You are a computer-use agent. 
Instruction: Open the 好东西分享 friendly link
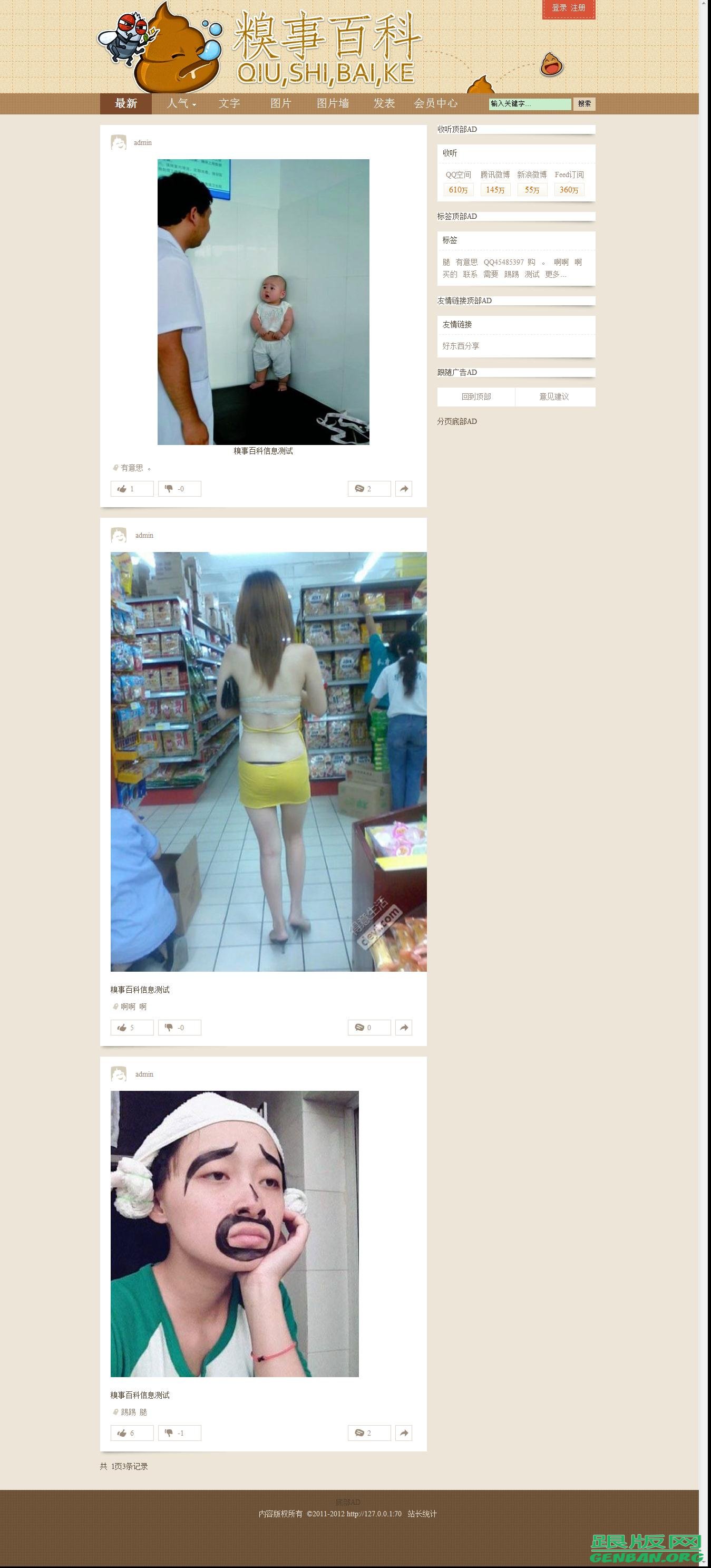(x=461, y=346)
